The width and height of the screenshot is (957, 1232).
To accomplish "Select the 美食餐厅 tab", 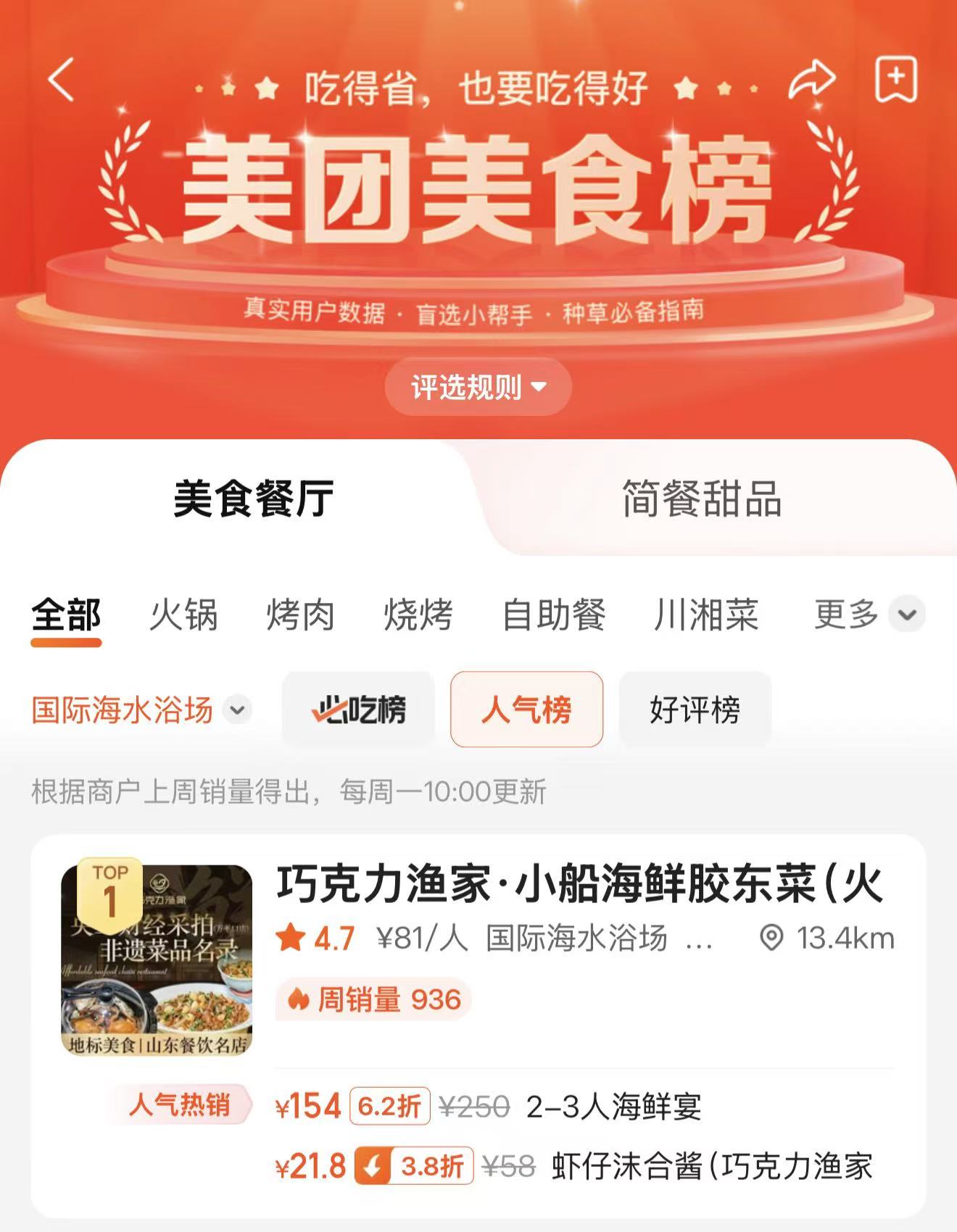I will coord(253,499).
